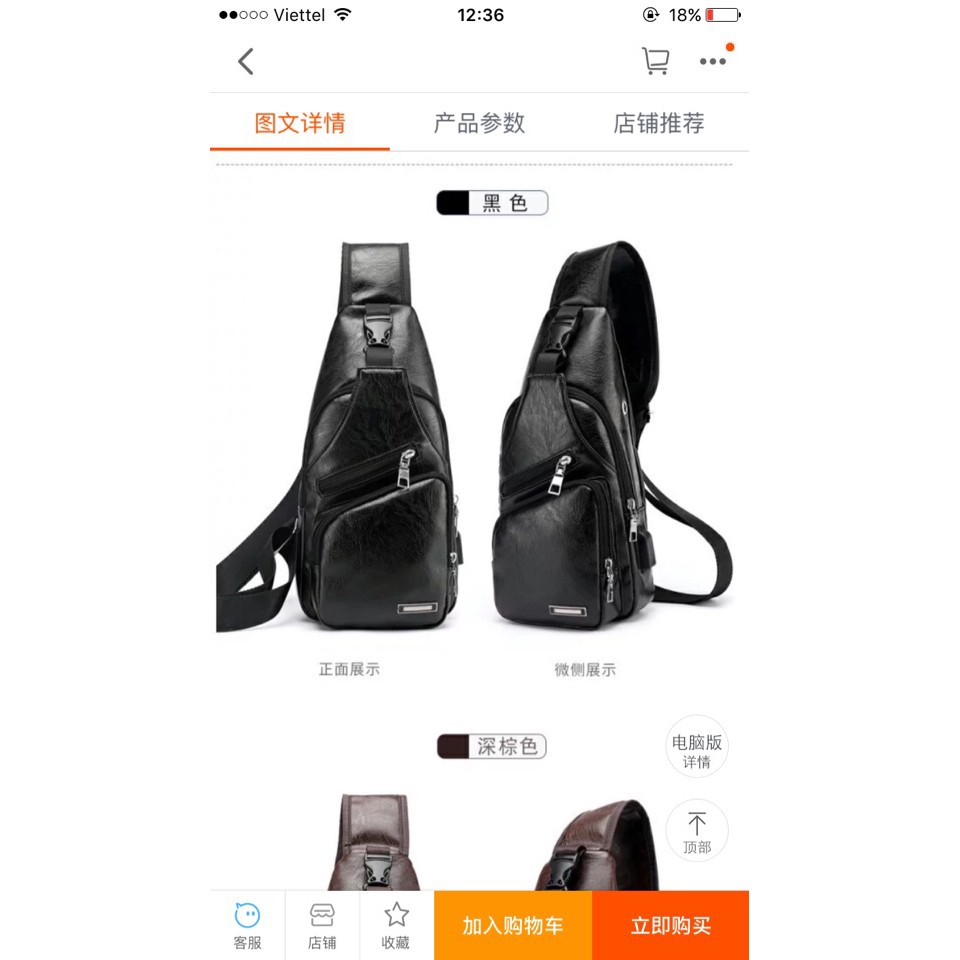Viewport: 960px width, 960px height.
Task: Add item to favorites with 收藏
Action: click(396, 925)
